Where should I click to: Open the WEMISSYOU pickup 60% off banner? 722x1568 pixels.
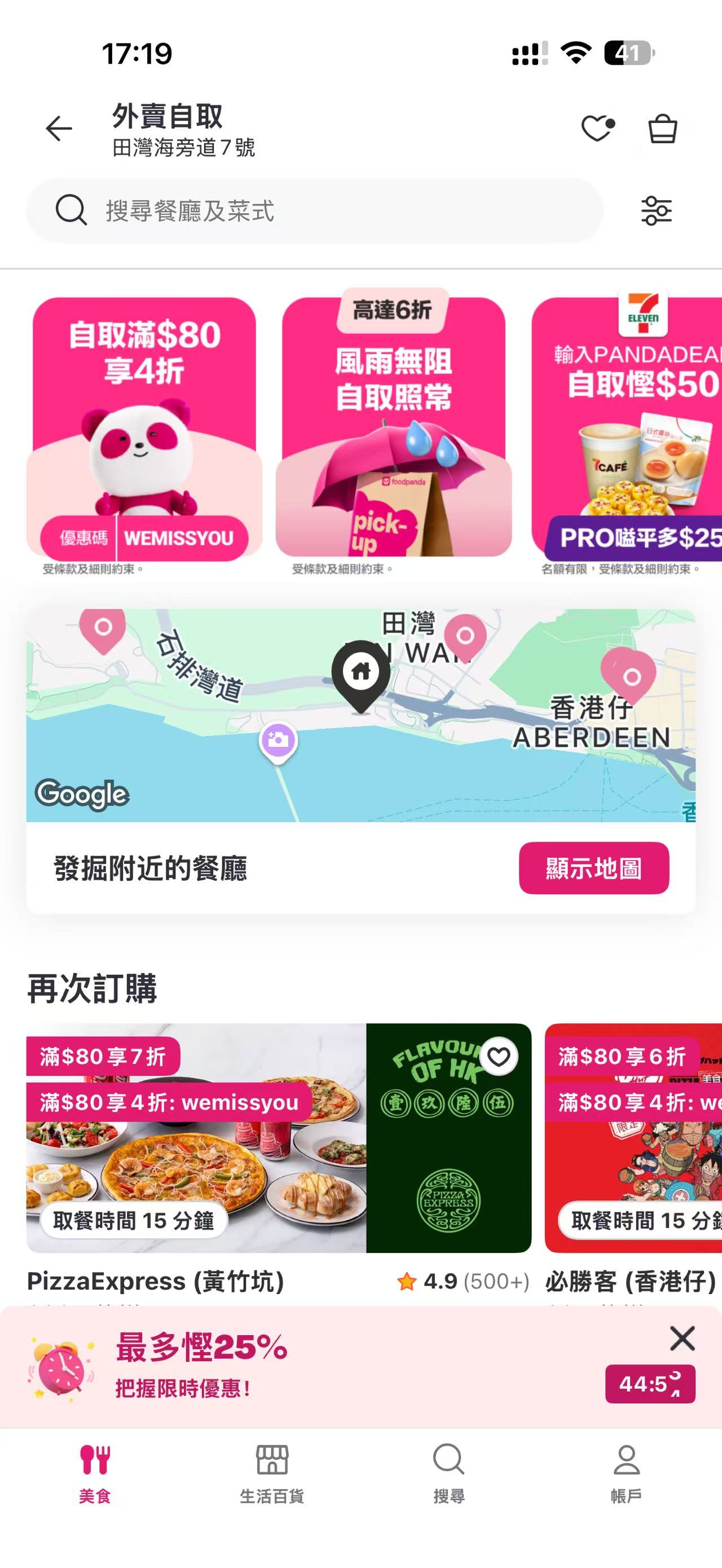point(144,428)
